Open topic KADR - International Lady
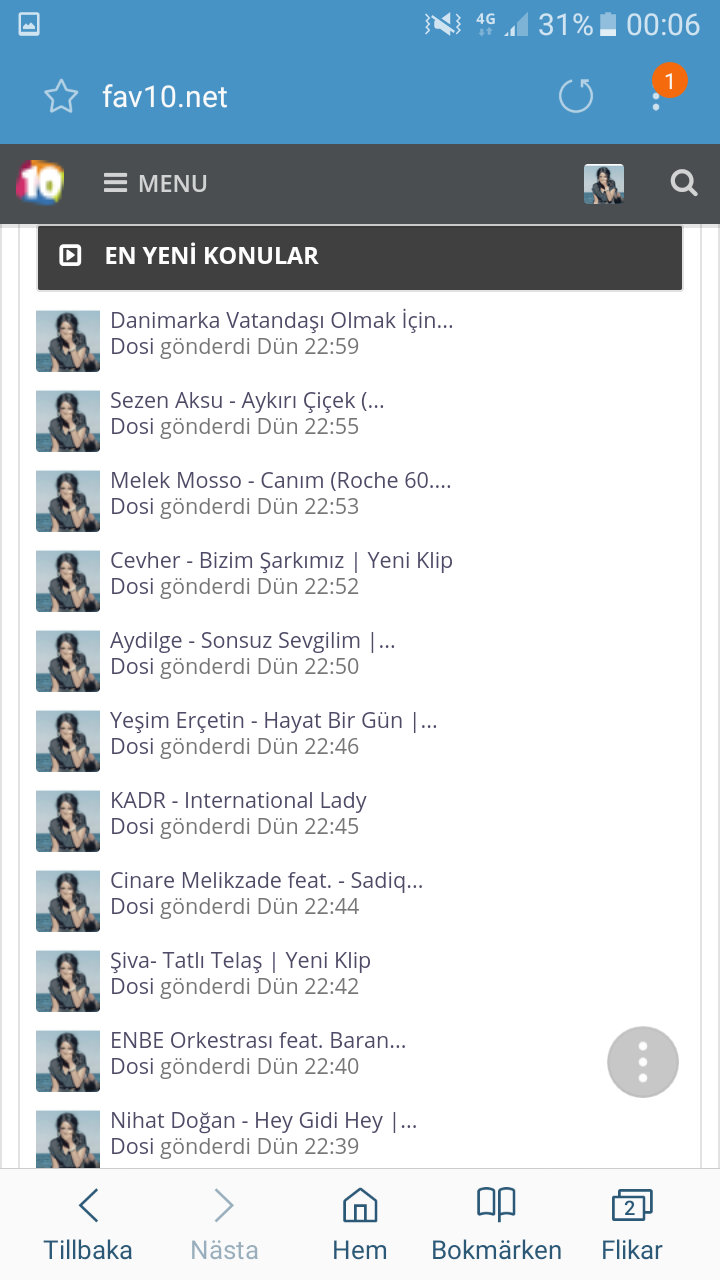The image size is (720, 1280). pyautogui.click(x=238, y=801)
